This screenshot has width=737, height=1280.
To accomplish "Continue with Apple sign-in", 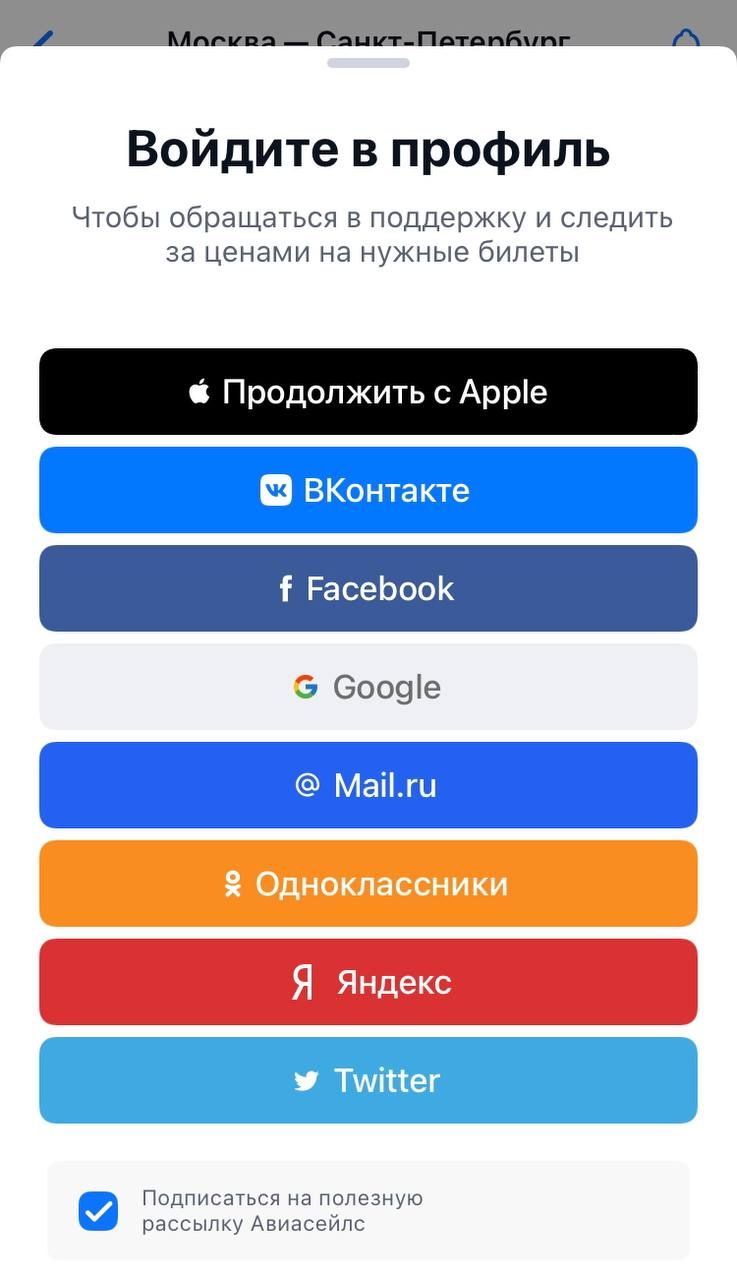I will [x=368, y=391].
